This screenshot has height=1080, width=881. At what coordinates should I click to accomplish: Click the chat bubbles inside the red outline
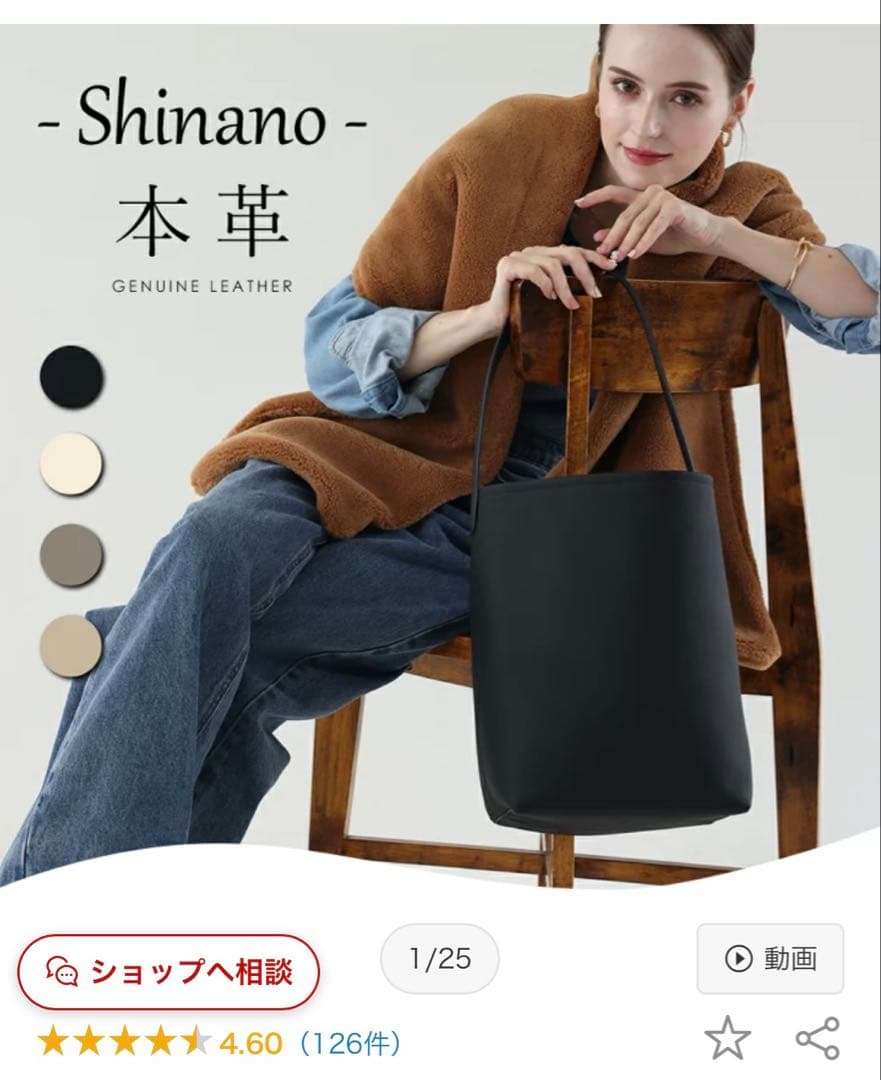point(60,968)
